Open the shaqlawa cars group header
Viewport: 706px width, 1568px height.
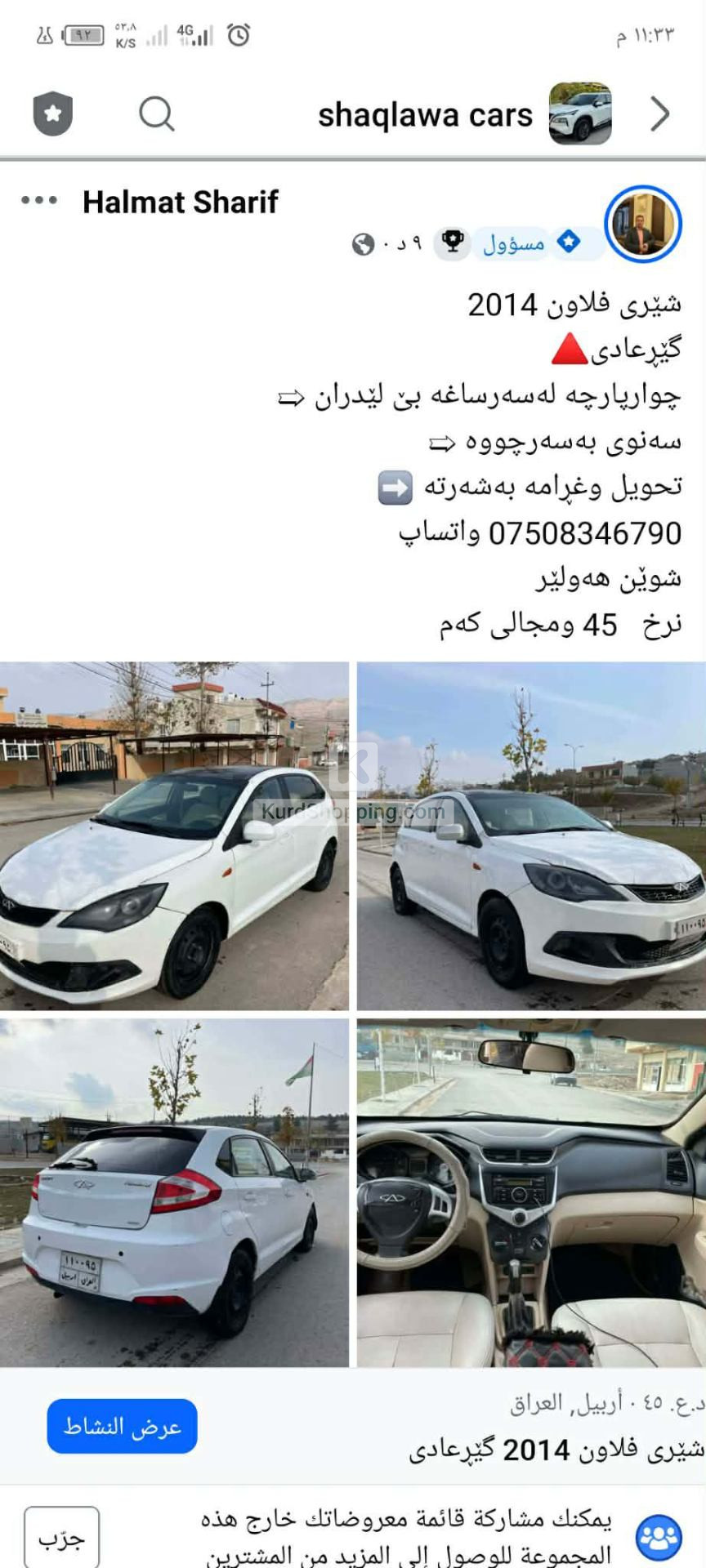(x=425, y=114)
